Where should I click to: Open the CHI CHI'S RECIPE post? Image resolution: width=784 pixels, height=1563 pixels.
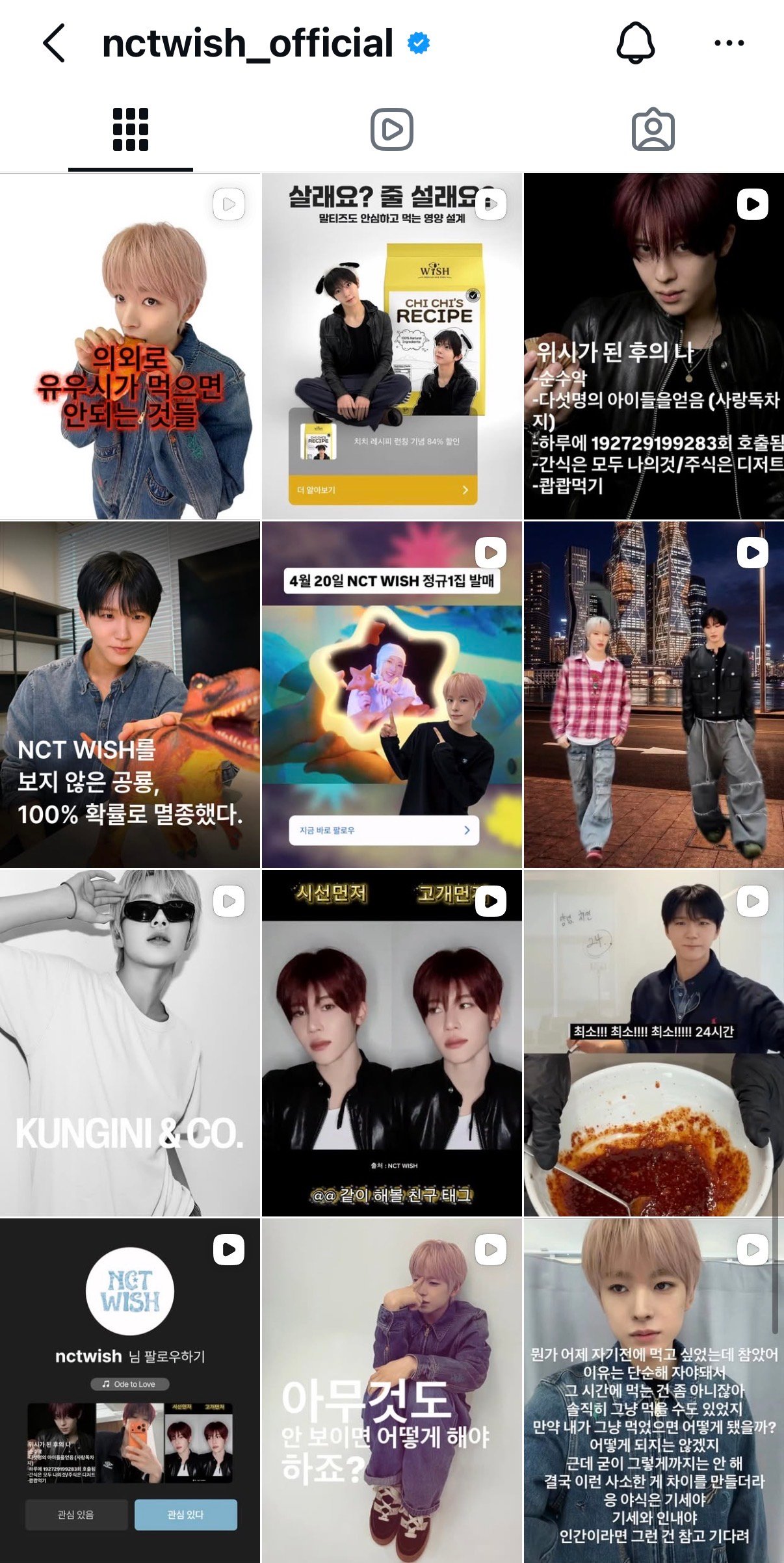(391, 346)
